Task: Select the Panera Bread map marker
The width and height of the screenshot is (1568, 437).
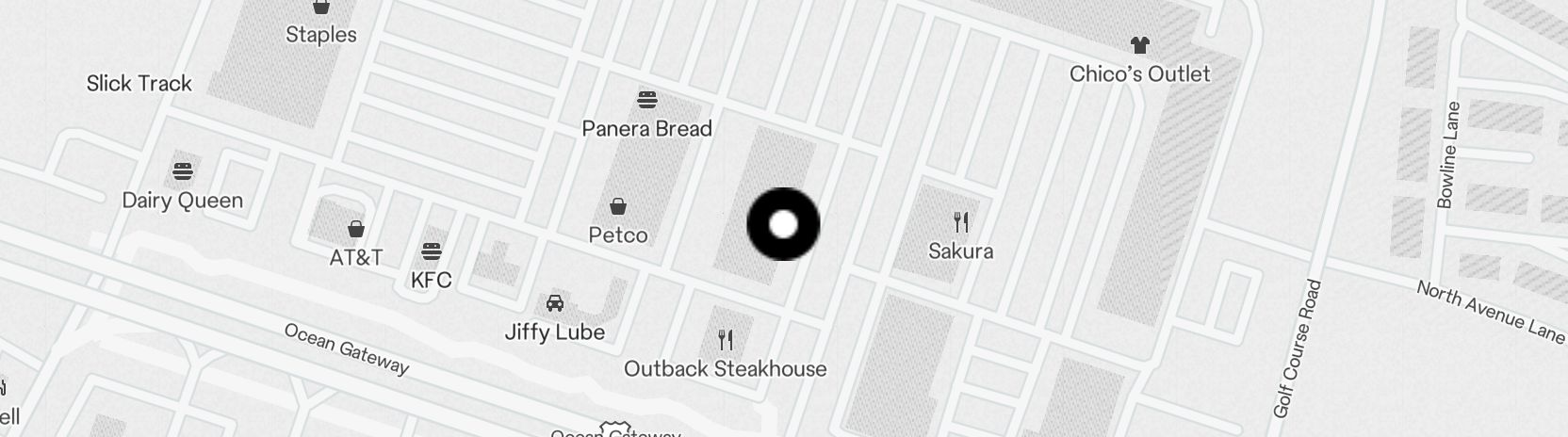Action: (646, 100)
